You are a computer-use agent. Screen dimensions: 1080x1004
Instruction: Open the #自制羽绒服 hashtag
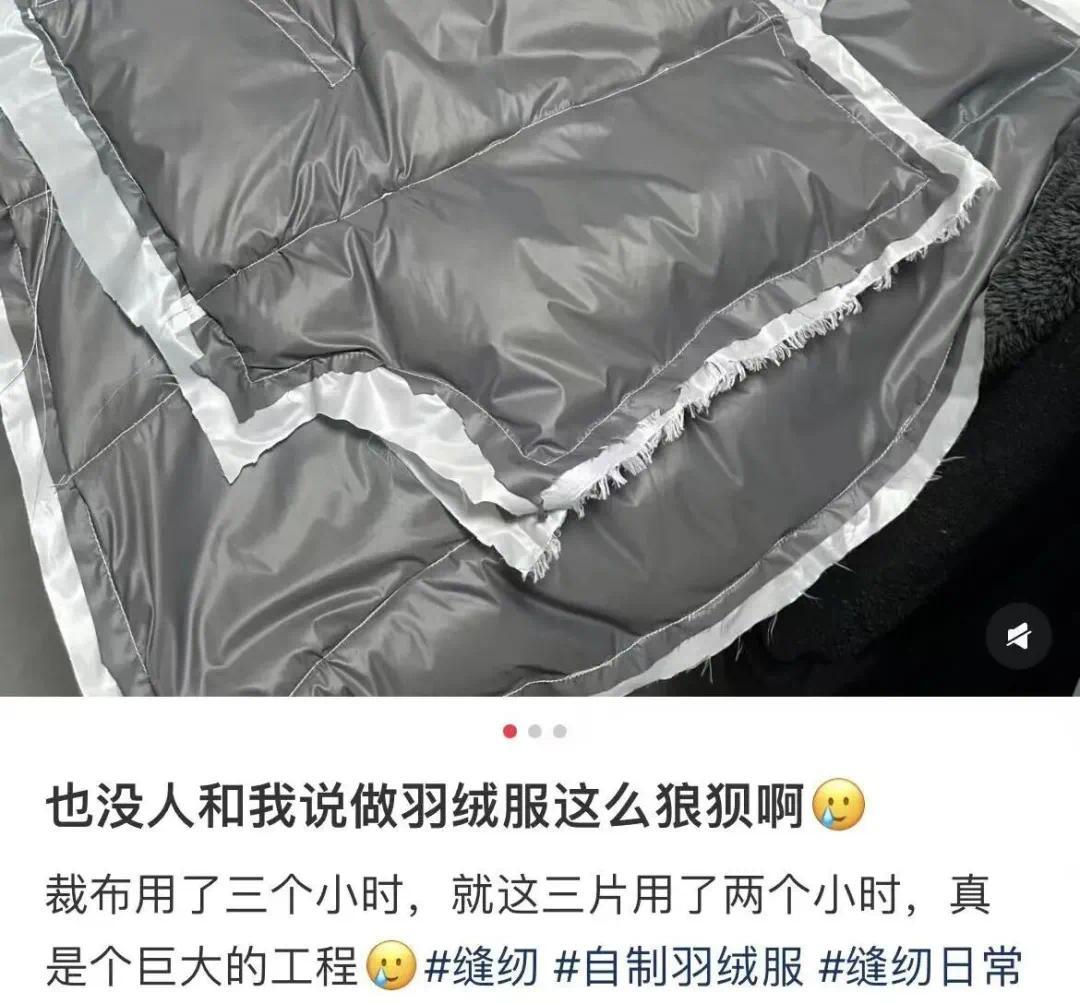pyautogui.click(x=679, y=968)
